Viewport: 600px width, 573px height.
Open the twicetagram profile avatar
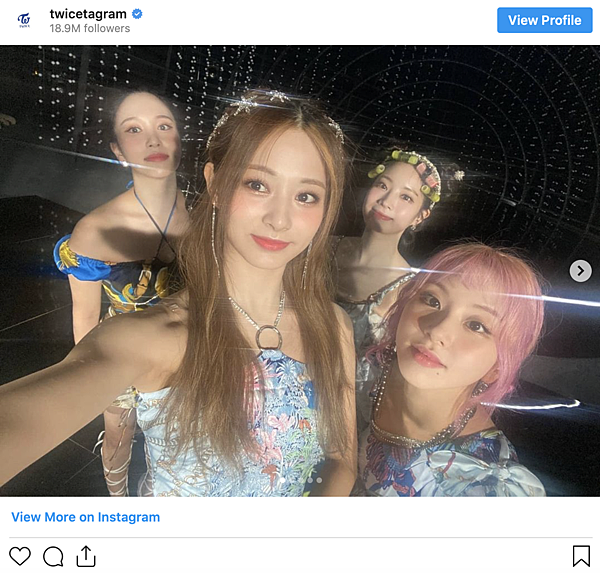(x=23, y=20)
